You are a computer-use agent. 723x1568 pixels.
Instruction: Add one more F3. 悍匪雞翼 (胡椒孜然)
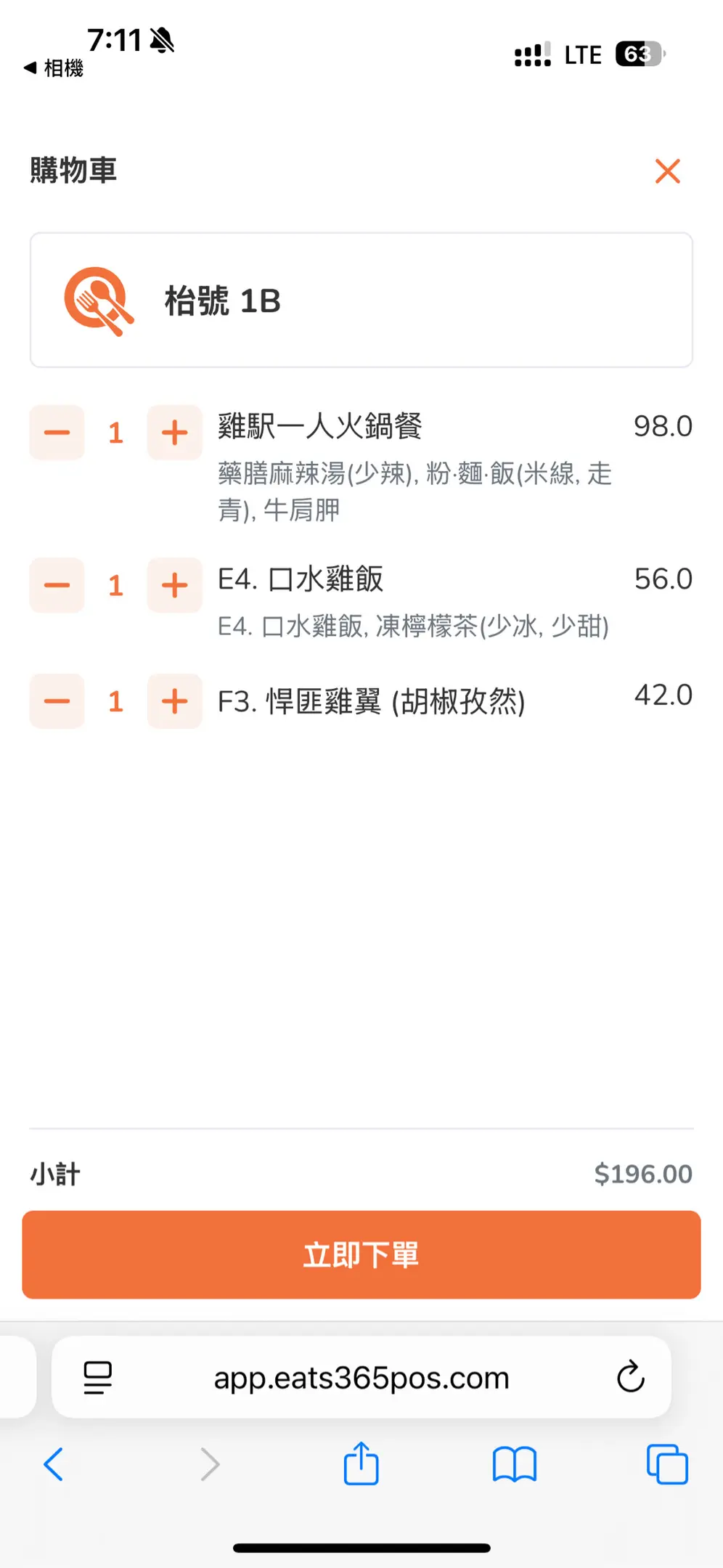pyautogui.click(x=174, y=701)
